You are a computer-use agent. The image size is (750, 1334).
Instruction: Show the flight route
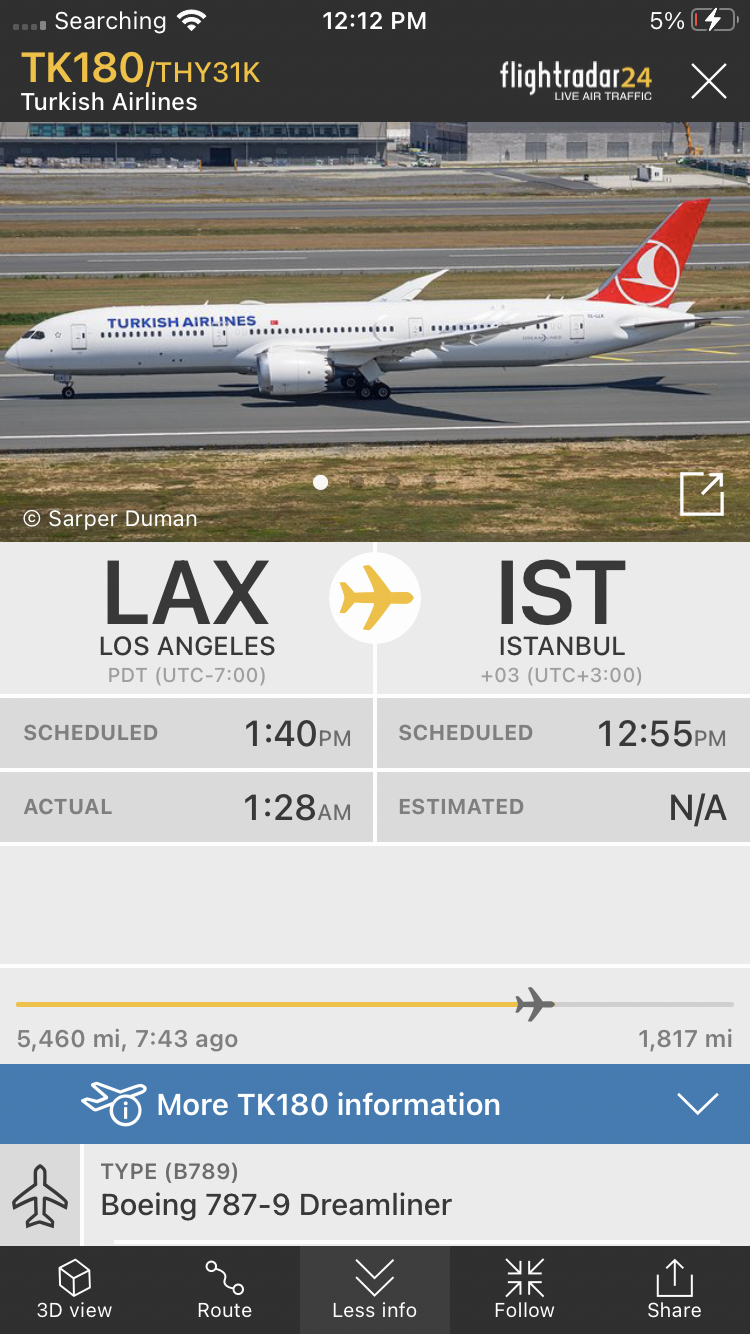[224, 1290]
